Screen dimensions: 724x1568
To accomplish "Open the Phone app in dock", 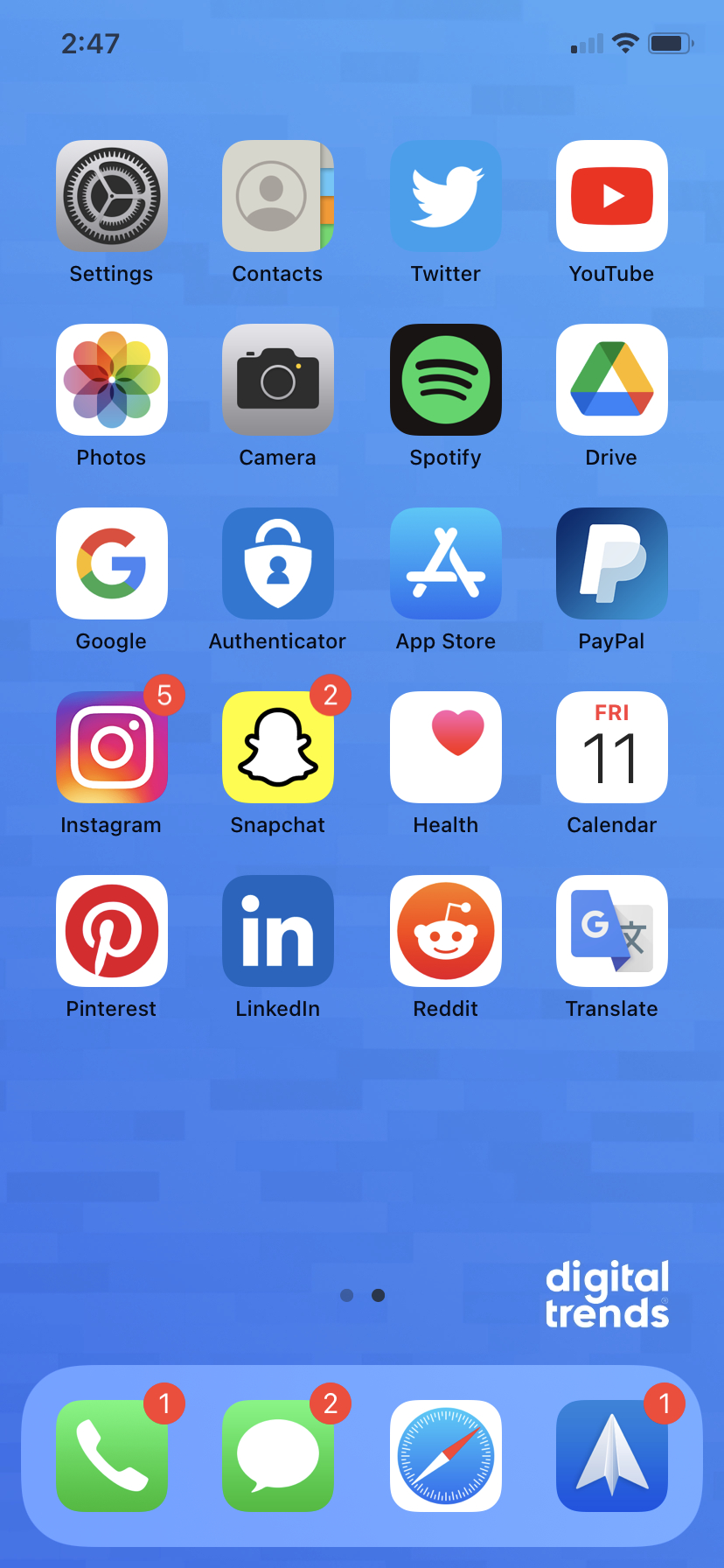I will point(112,1456).
